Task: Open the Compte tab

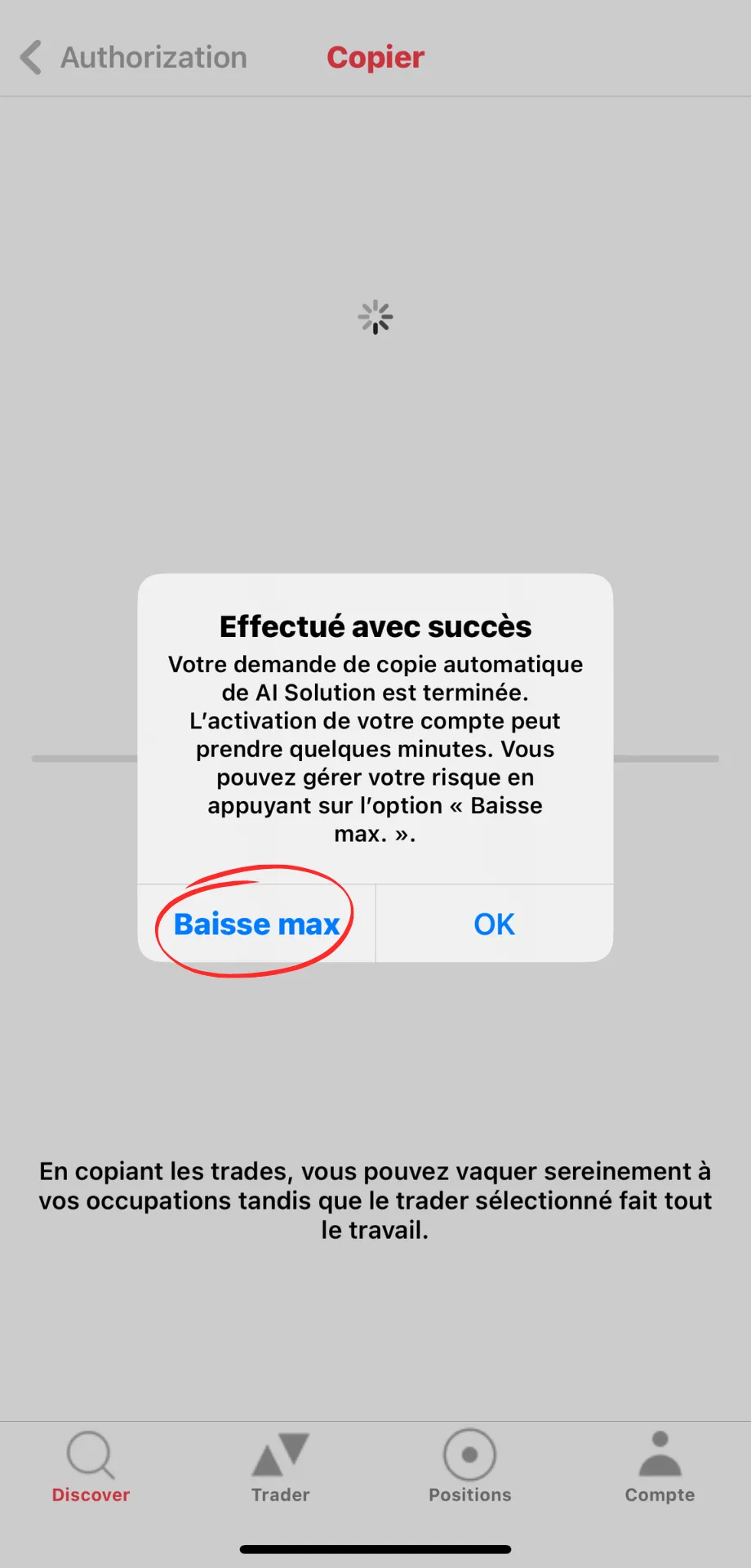Action: pos(660,1467)
